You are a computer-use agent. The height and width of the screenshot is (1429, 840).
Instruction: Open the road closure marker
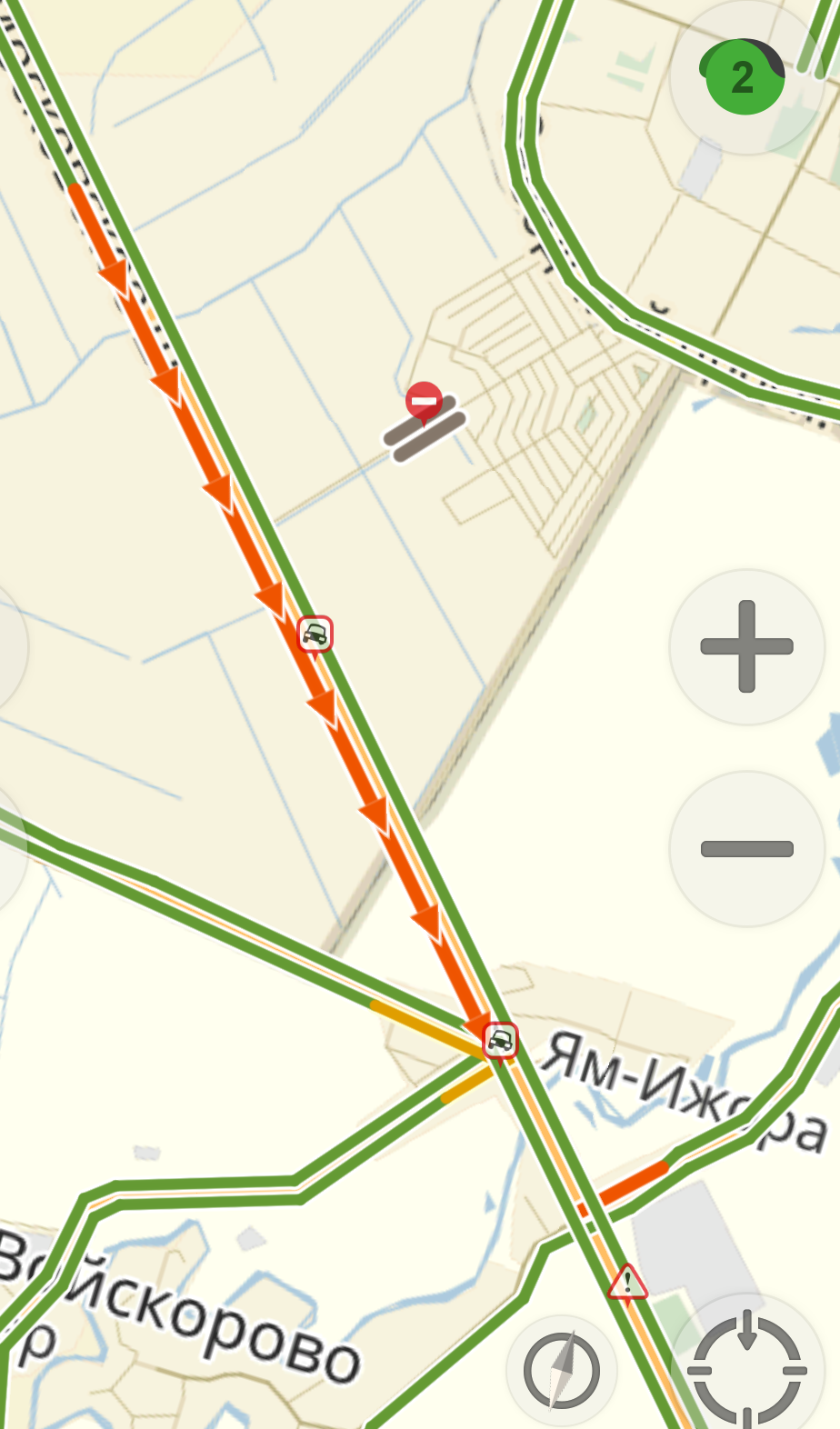click(424, 401)
